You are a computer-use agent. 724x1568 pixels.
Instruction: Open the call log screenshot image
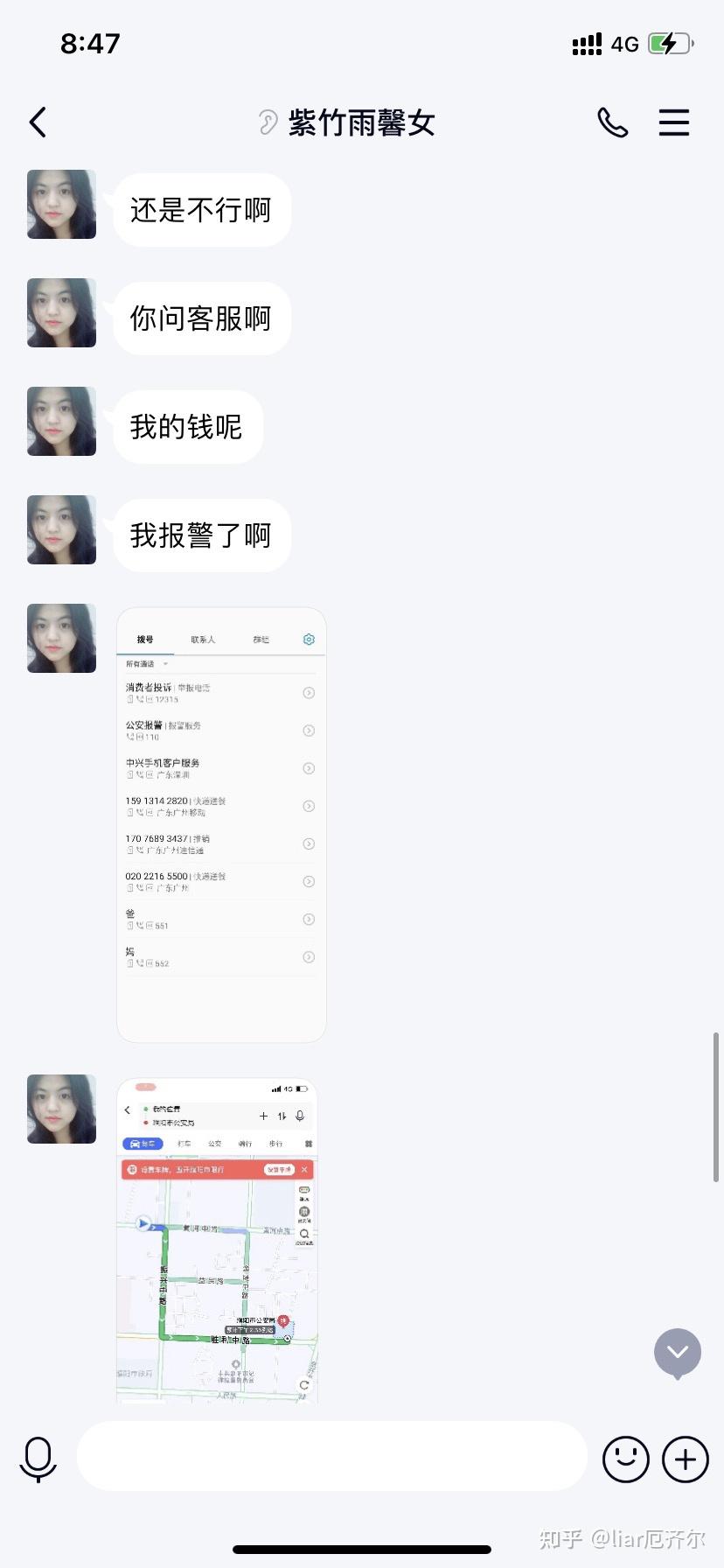coord(221,824)
